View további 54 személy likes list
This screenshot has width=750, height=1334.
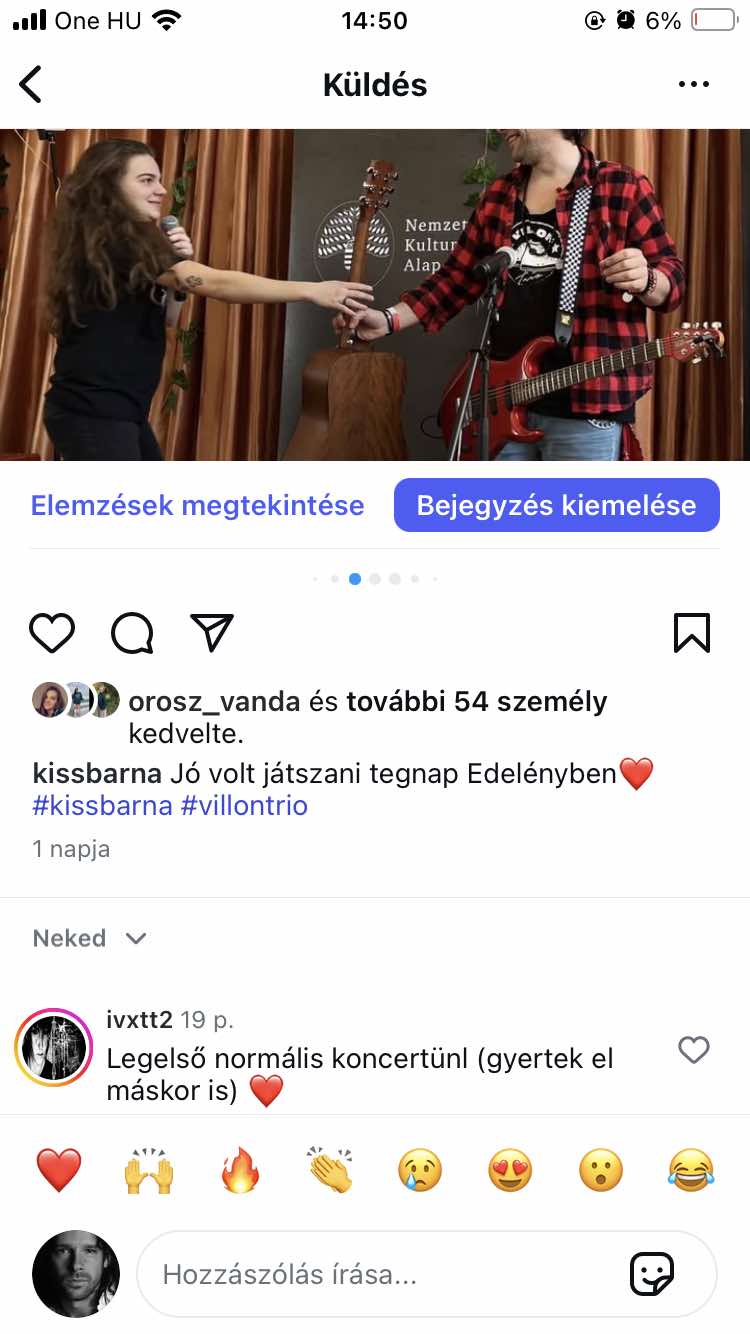pyautogui.click(x=476, y=702)
